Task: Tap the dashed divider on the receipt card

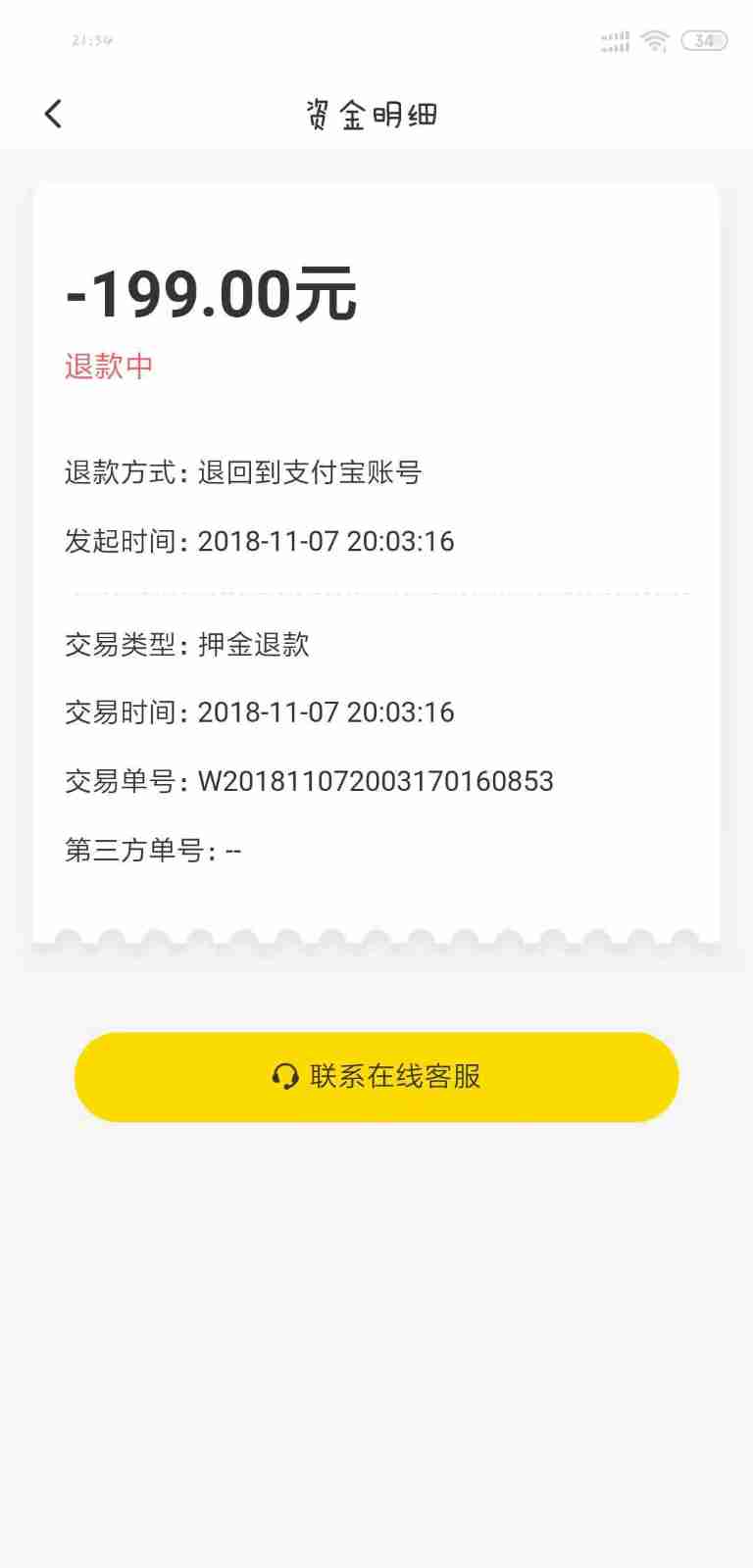Action: 376,593
